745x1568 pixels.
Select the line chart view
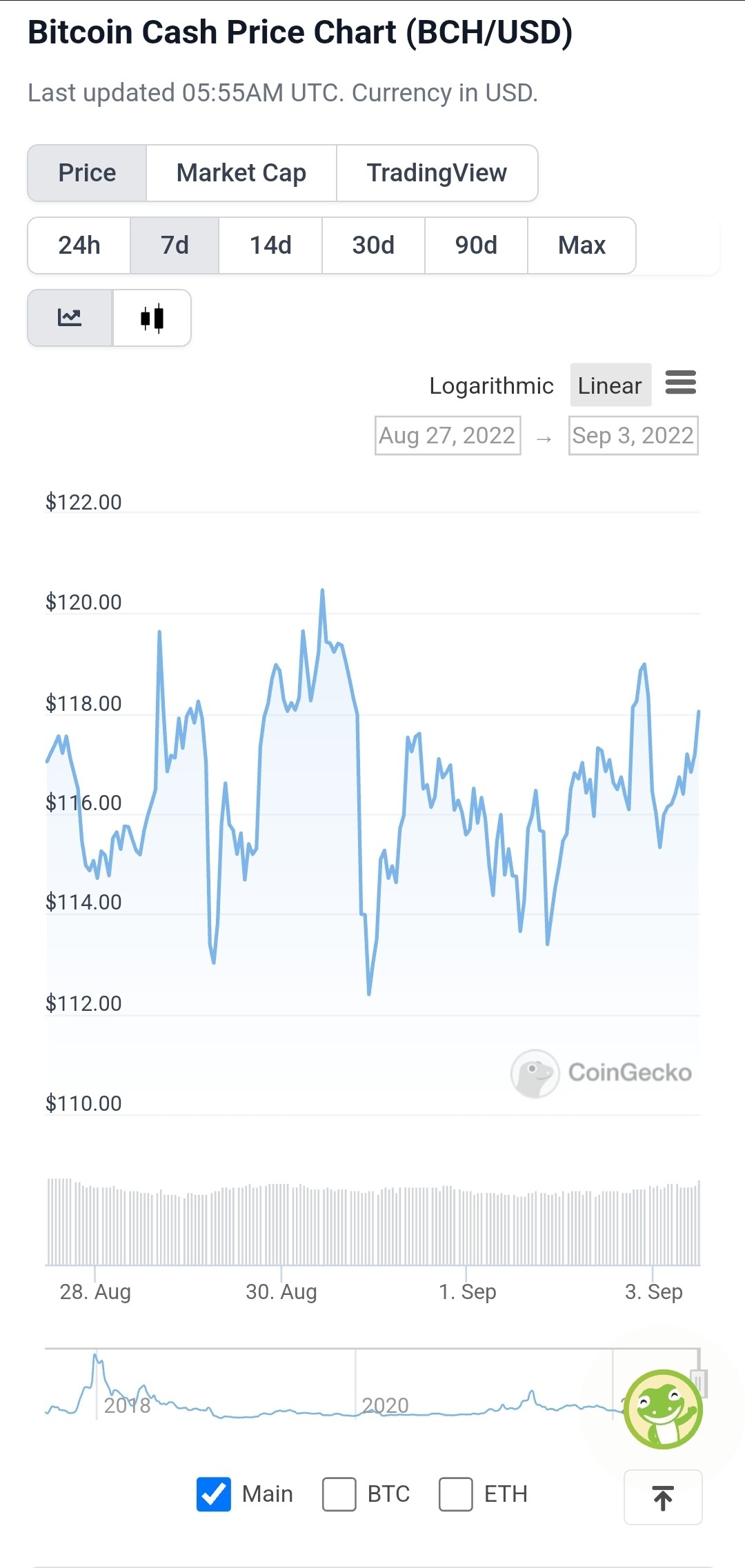[70, 318]
